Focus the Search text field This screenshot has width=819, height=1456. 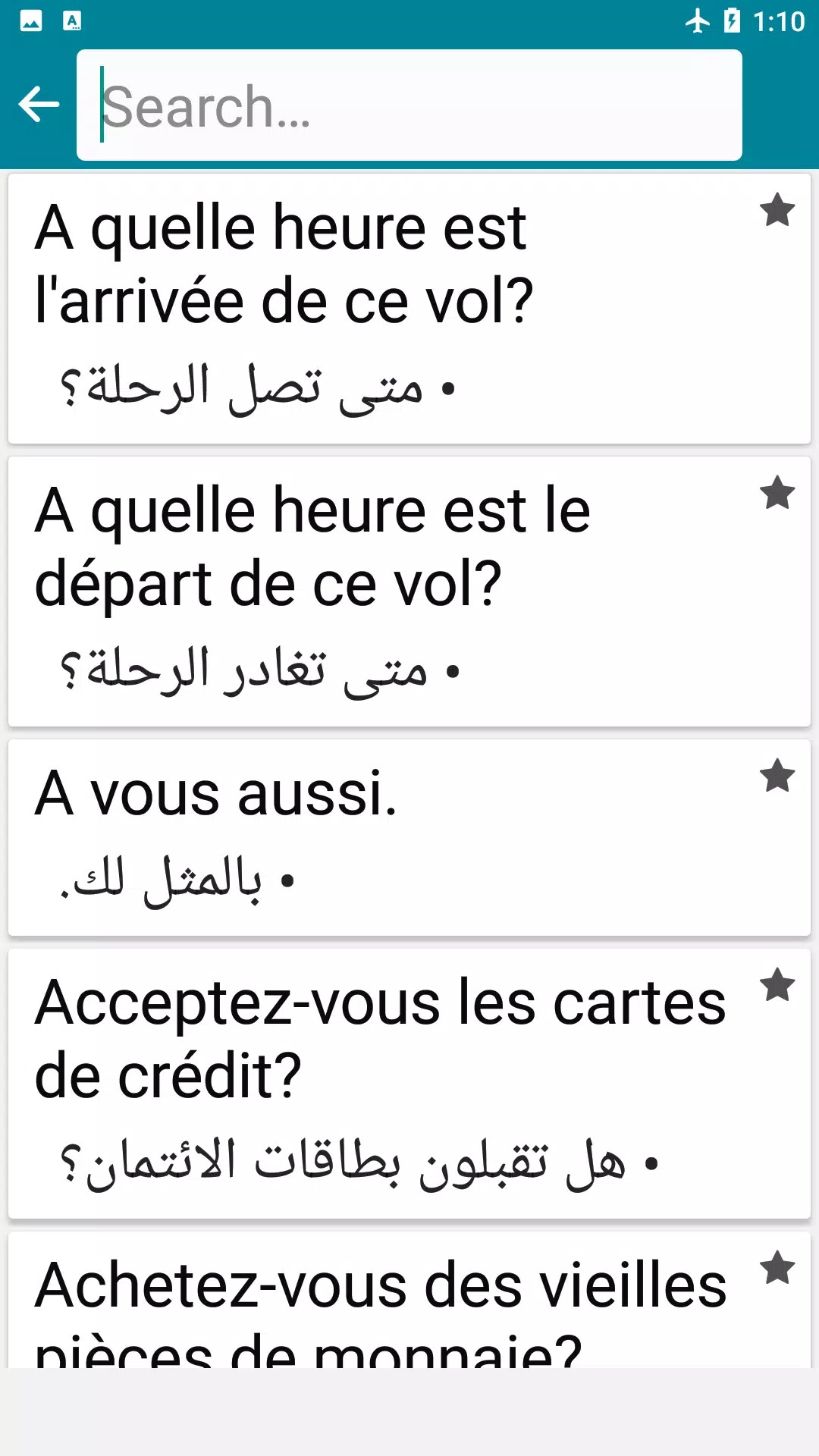[x=409, y=105]
